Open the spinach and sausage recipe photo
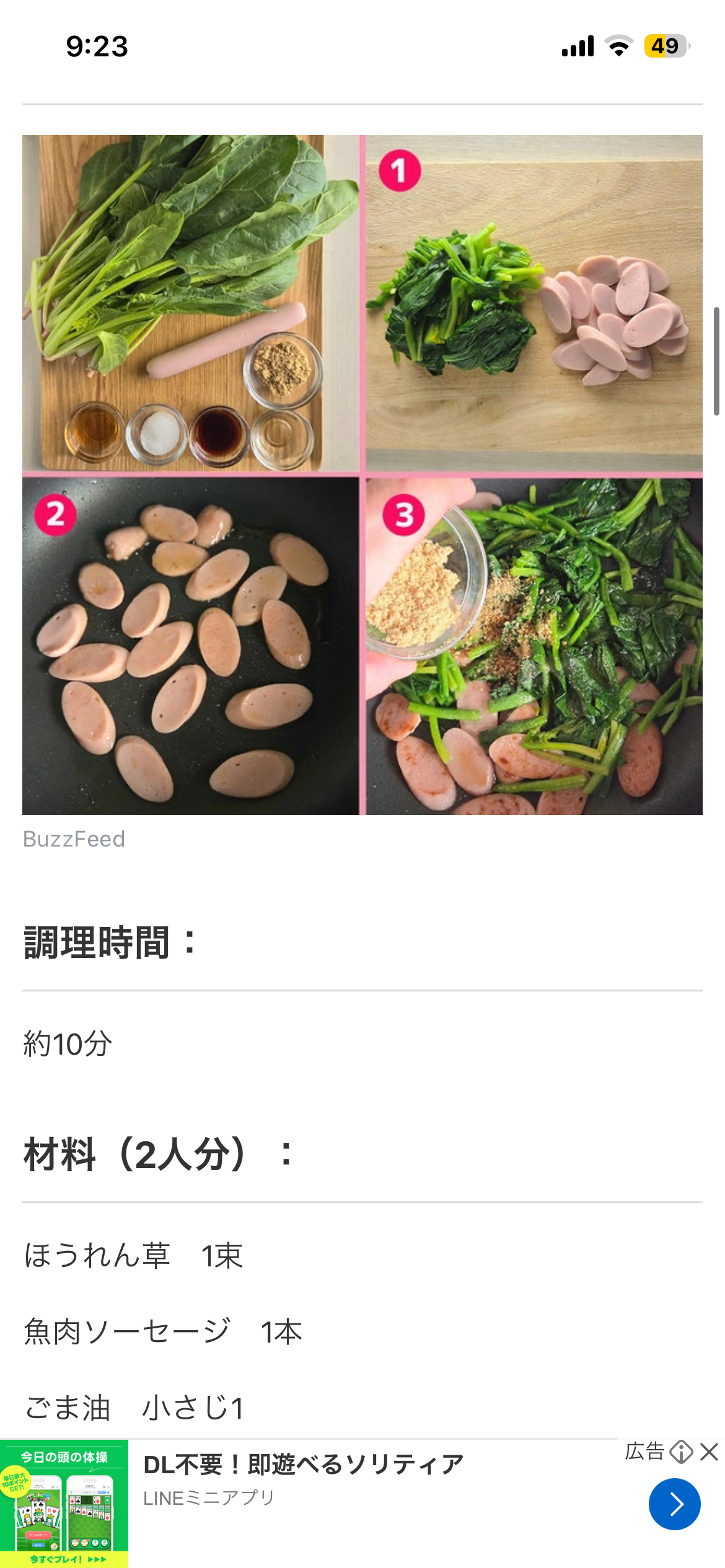The image size is (725, 1568). pyautogui.click(x=362, y=474)
